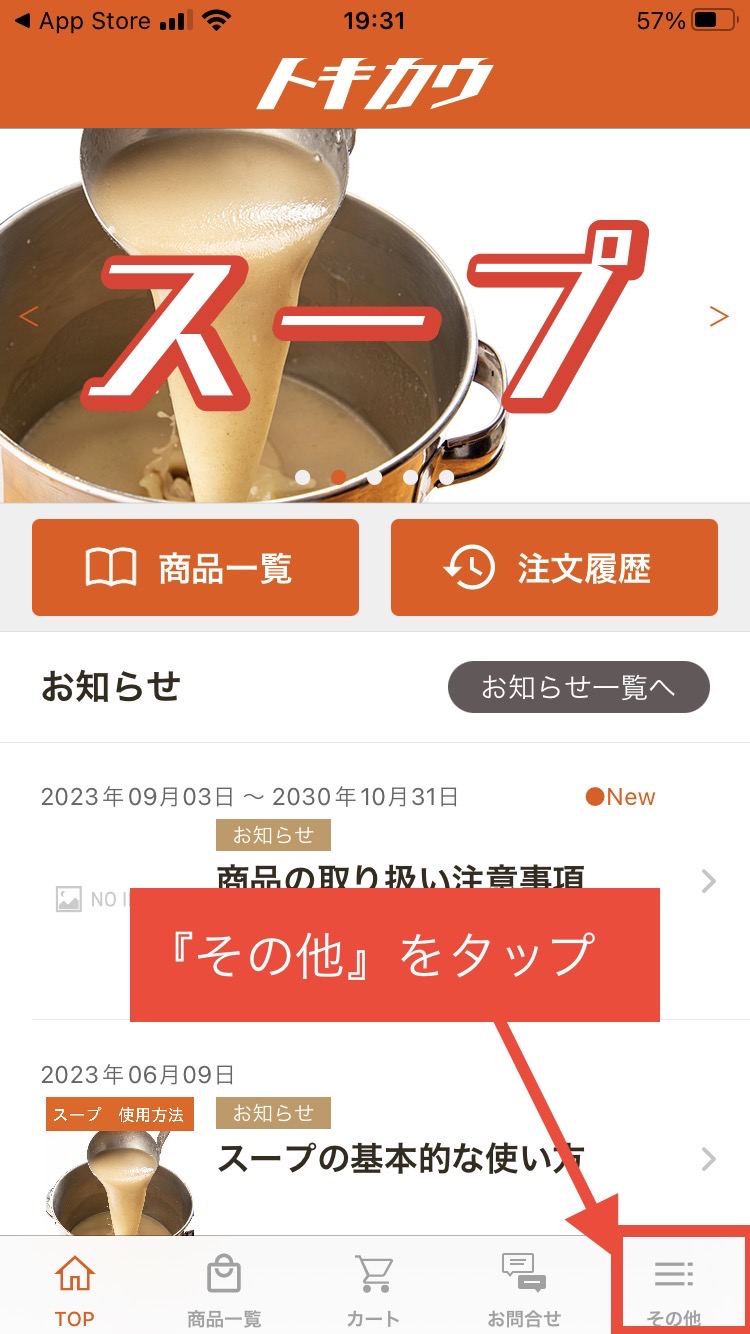View 注文履歴 order history
The height and width of the screenshot is (1334, 750).
[554, 568]
